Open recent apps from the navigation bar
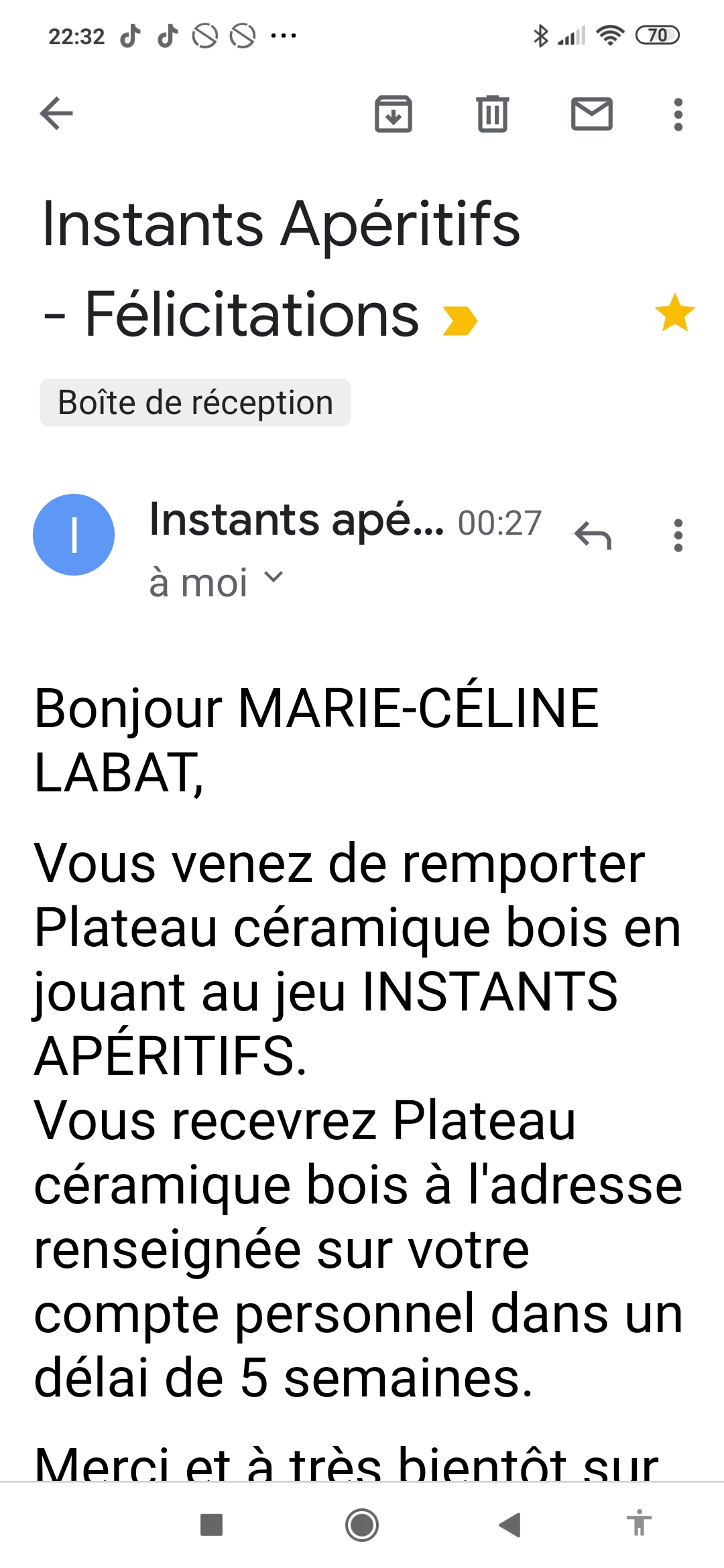The width and height of the screenshot is (724, 1568). [x=212, y=1524]
